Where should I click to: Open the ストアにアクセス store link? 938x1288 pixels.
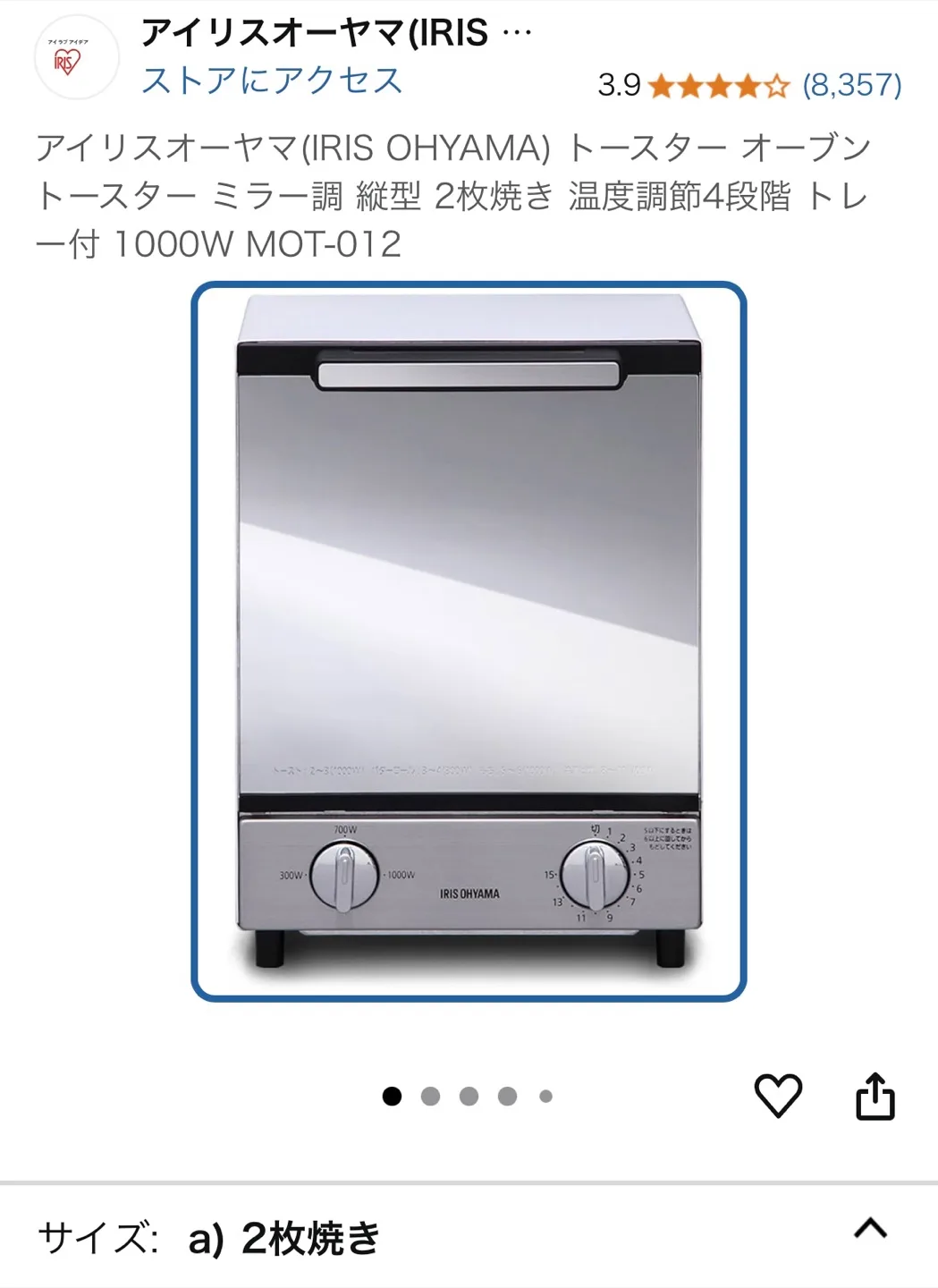click(x=272, y=80)
